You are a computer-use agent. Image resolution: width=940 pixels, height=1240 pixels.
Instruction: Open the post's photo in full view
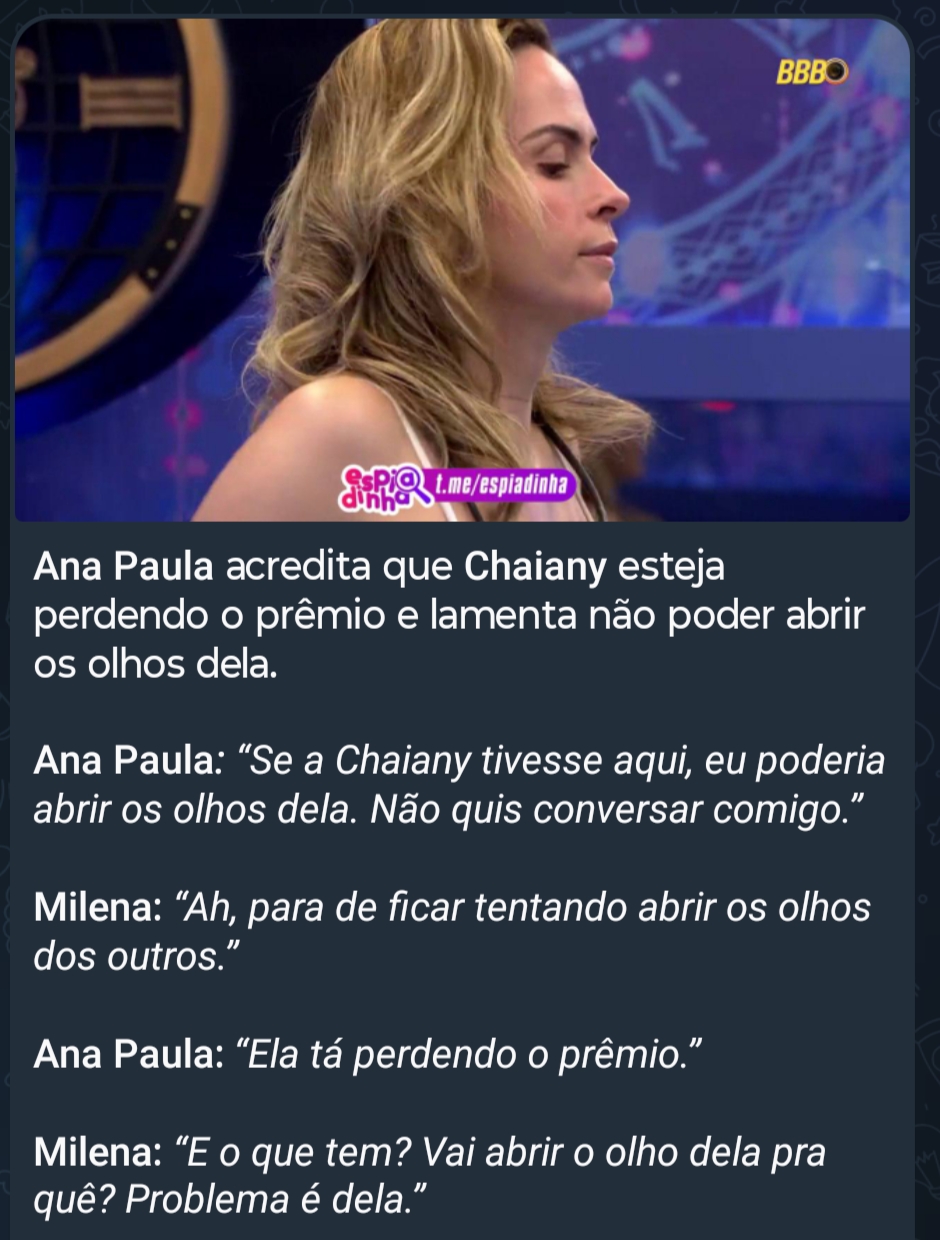460,270
